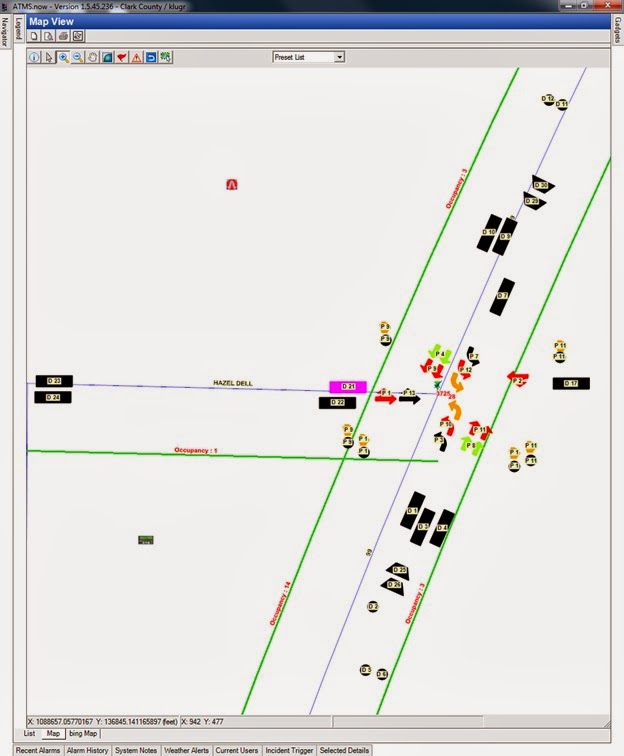Open the Incident Trigger tab
Screen dimensions: 624x756
[289, 750]
